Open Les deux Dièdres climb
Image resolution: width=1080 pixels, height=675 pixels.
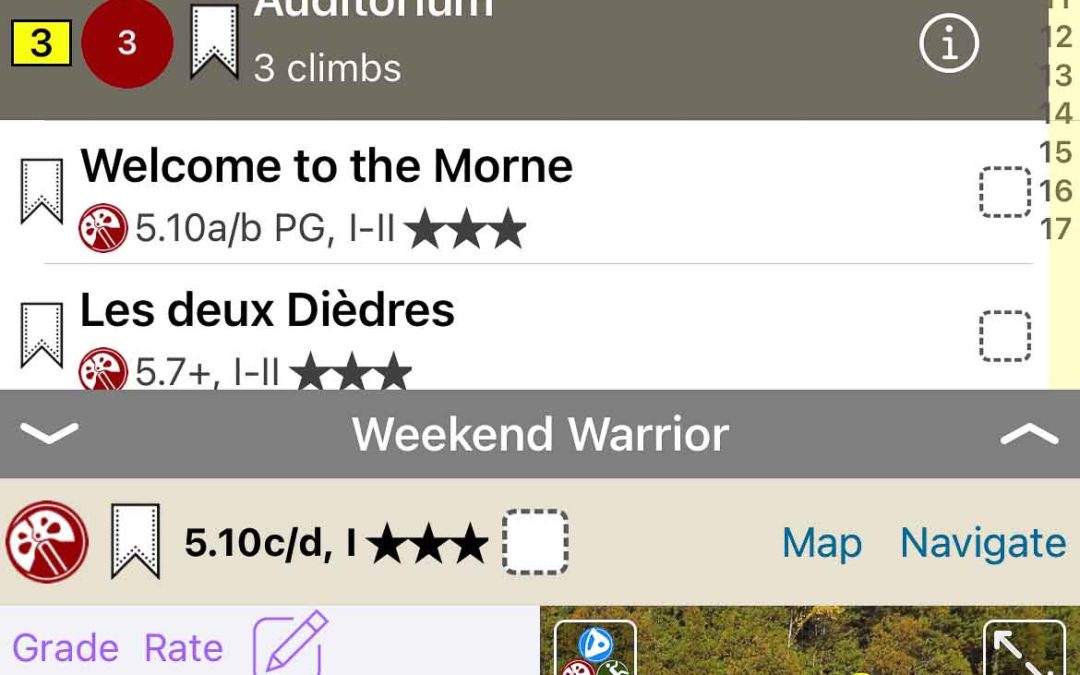[x=267, y=311]
